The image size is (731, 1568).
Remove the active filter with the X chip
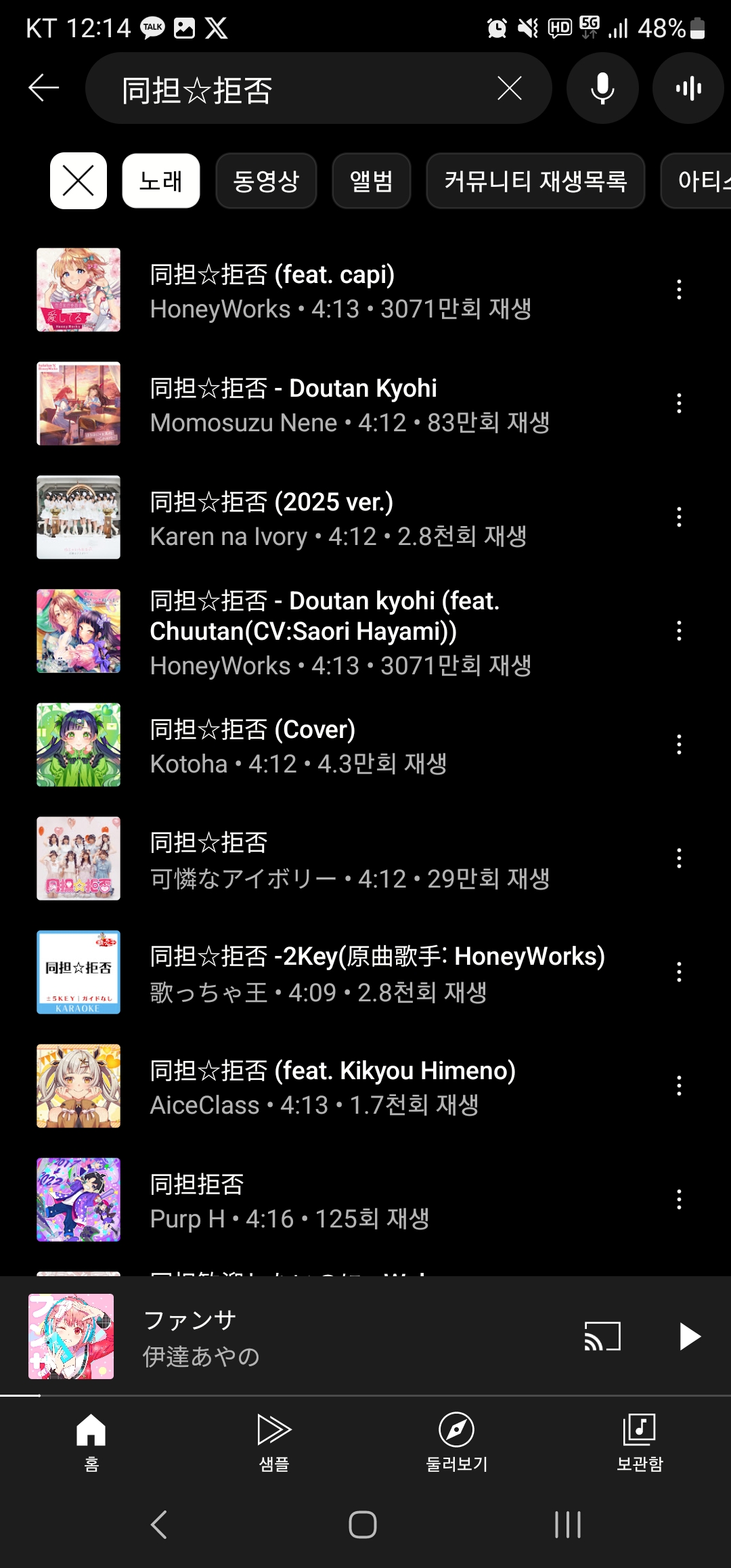point(79,181)
